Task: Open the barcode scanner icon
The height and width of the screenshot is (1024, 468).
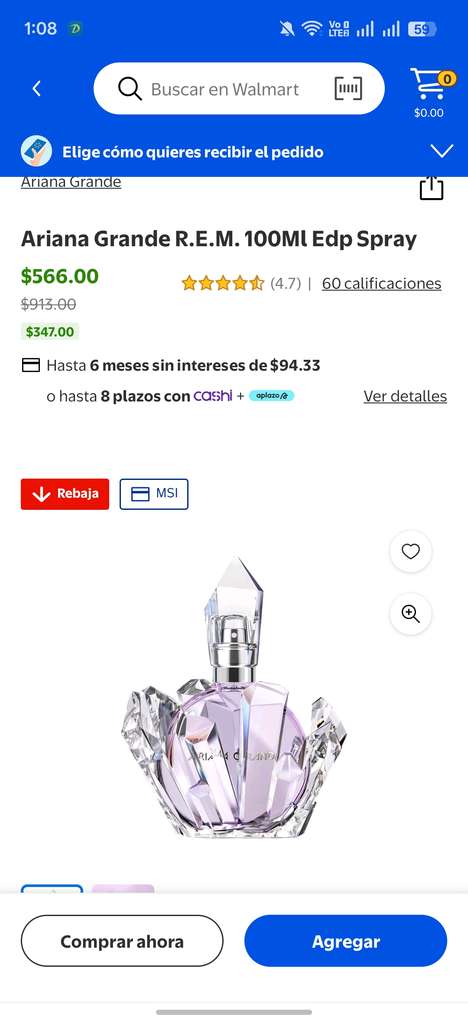Action: 348,89
